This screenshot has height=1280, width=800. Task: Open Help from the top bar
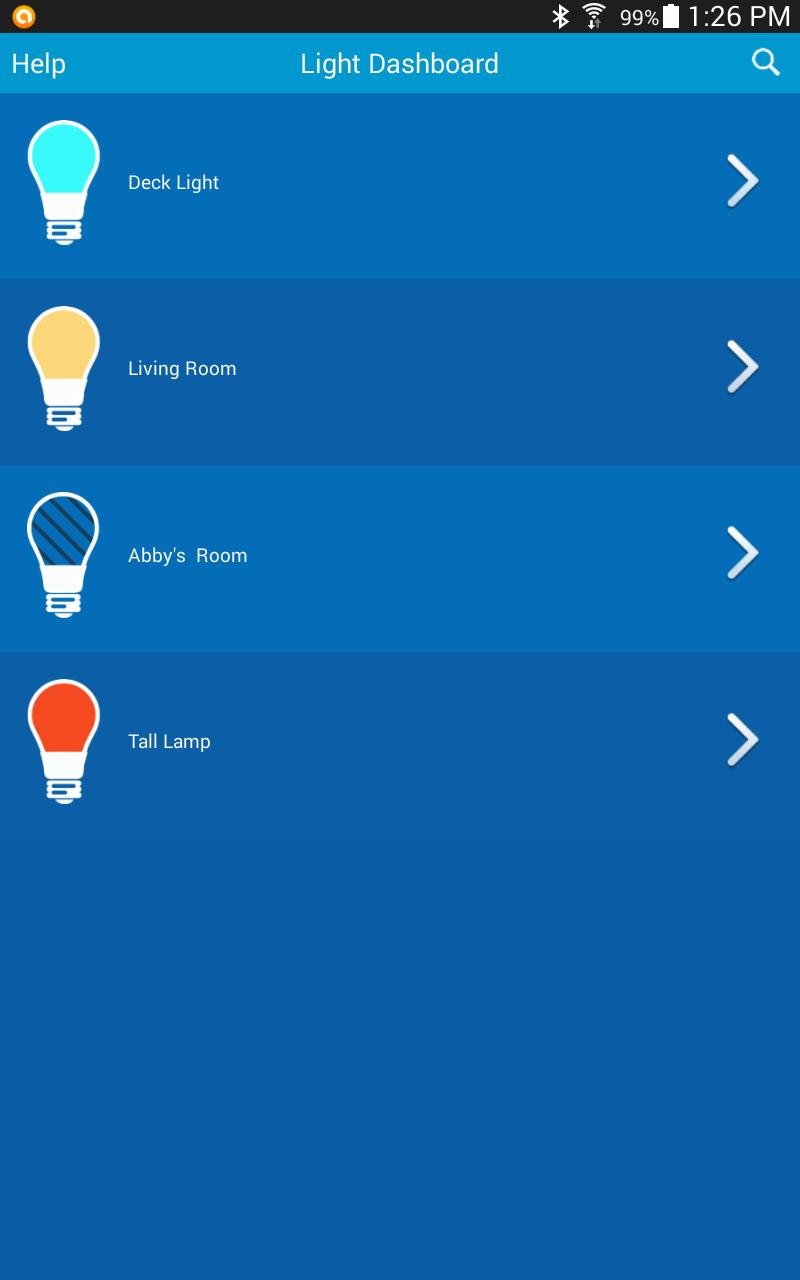(x=38, y=62)
